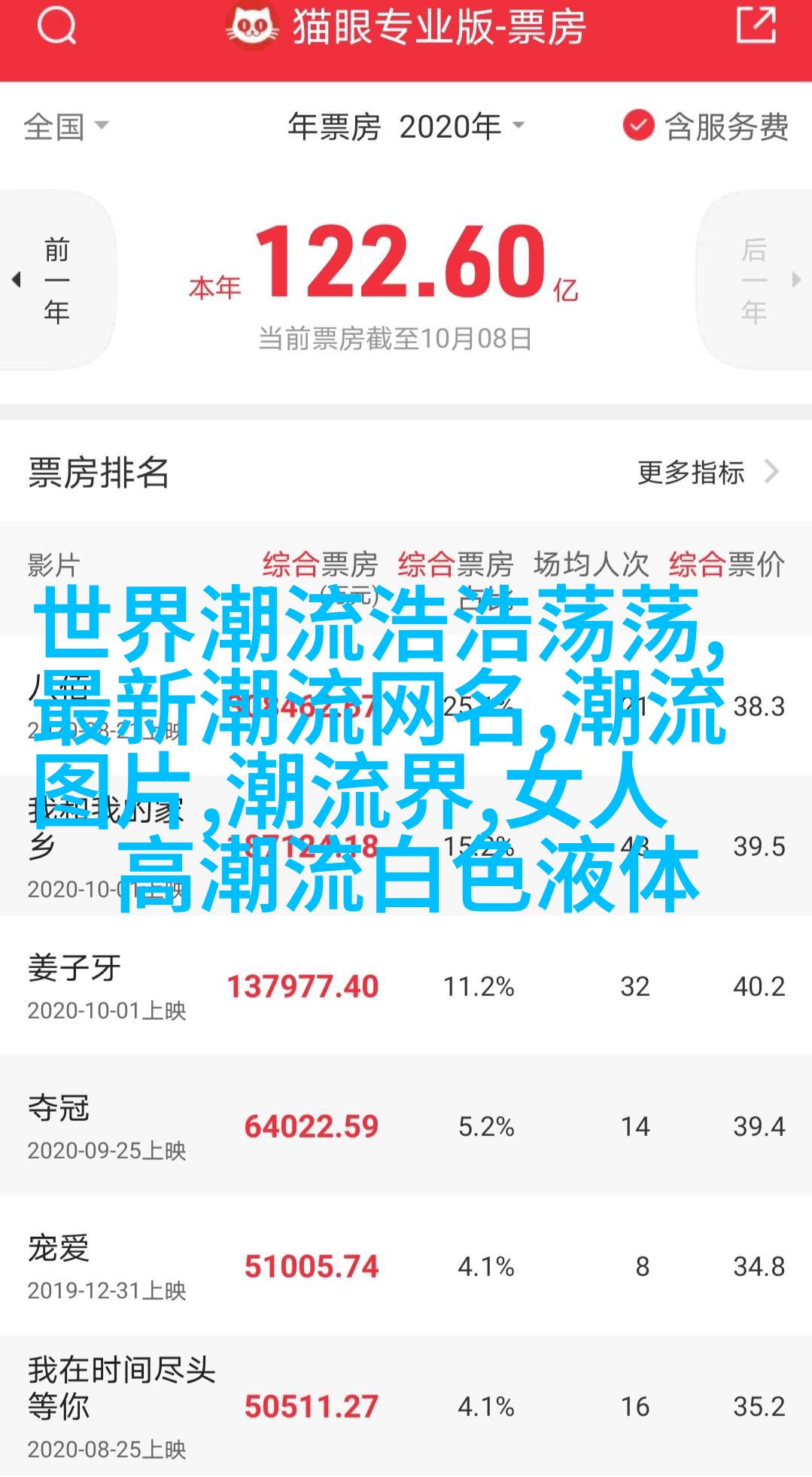
Task: Share the box office page
Action: (755, 26)
